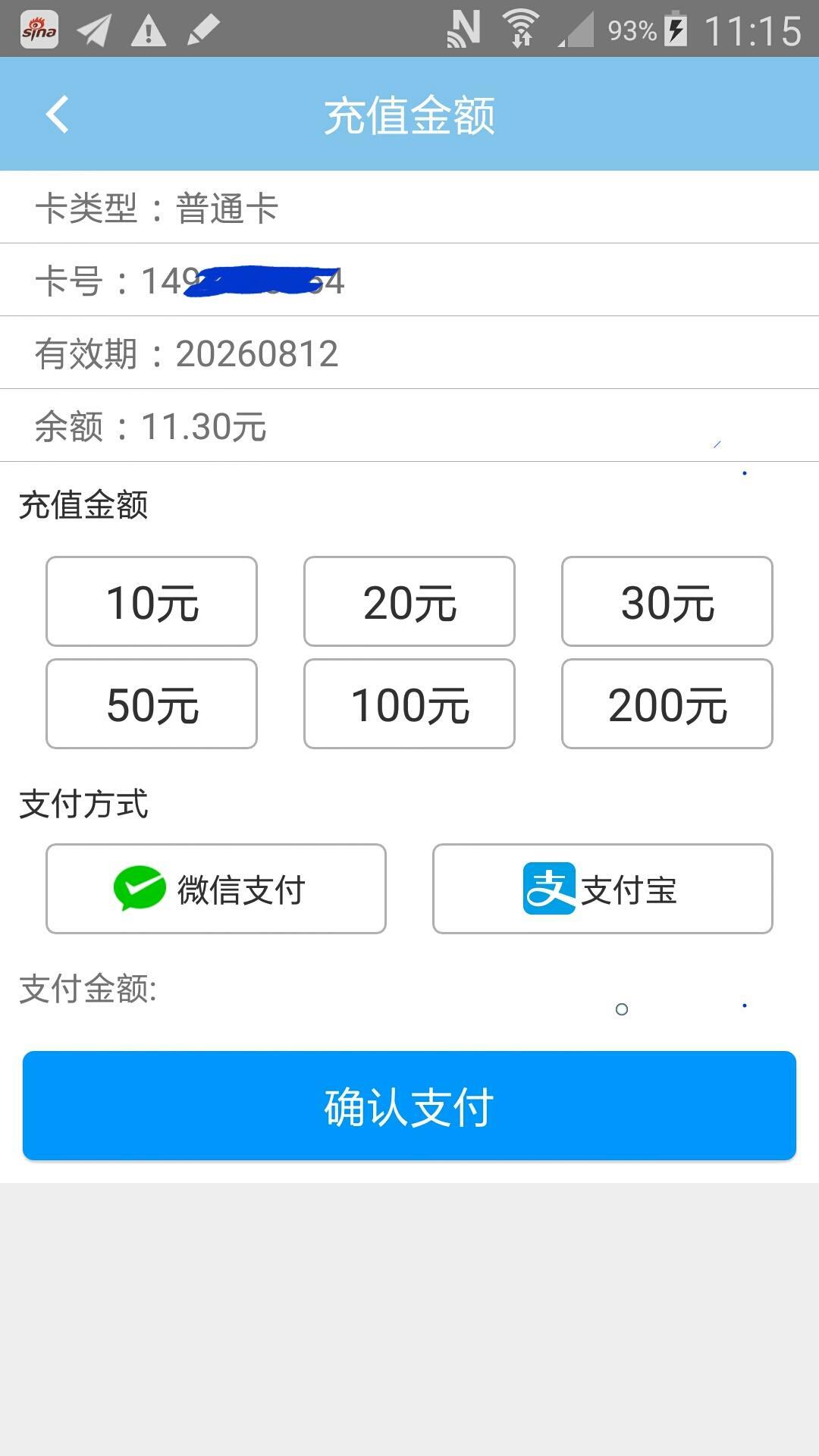Pay with 微信支付

(x=216, y=889)
